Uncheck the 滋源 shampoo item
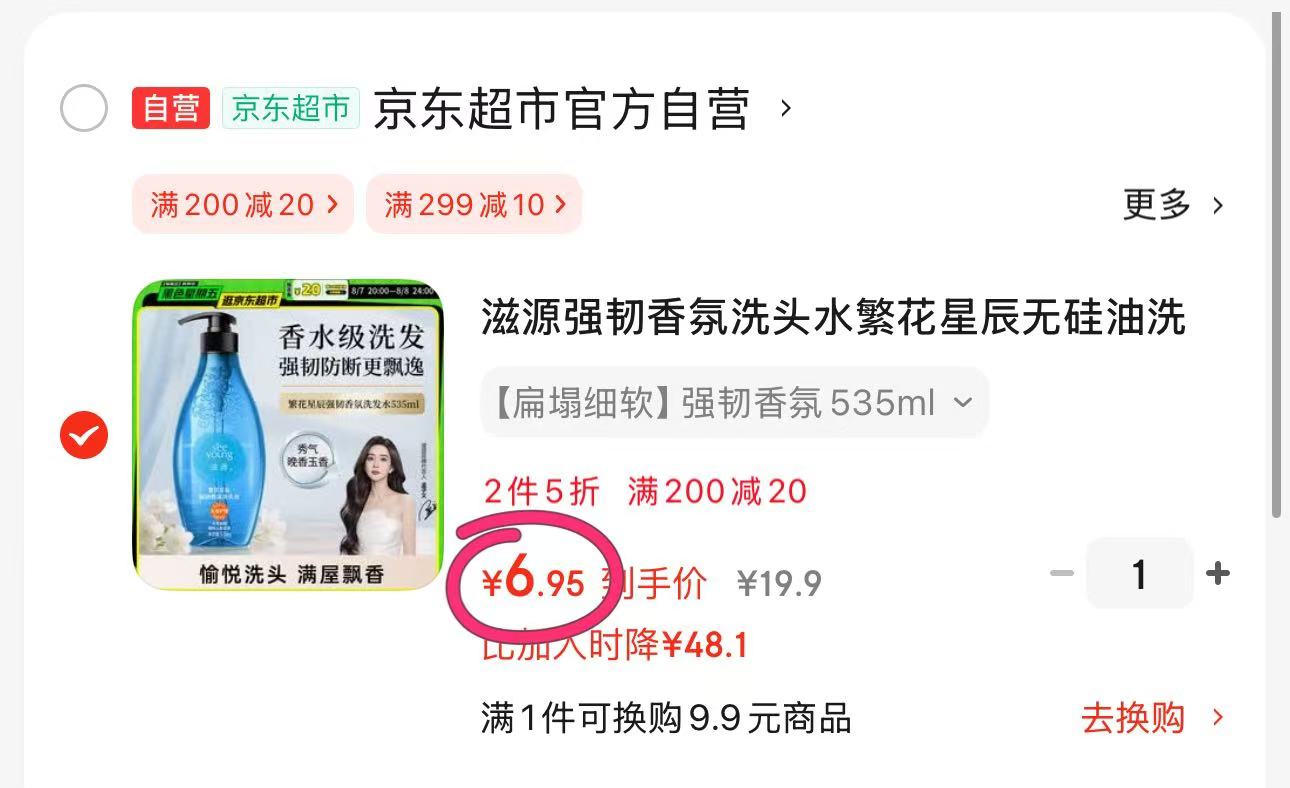Viewport: 1290px width, 788px height. pos(84,435)
